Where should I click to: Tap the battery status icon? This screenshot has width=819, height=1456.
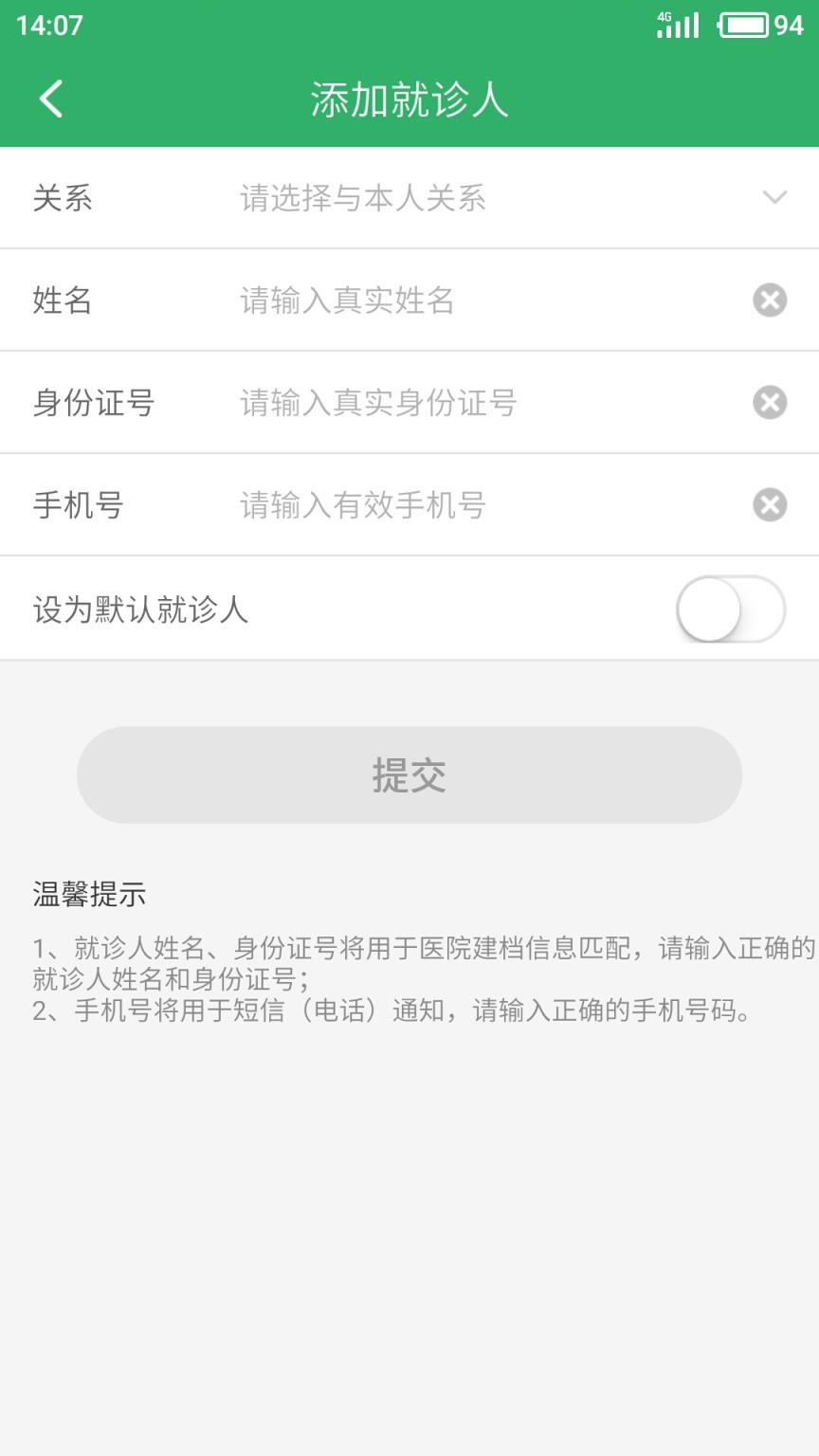(x=744, y=26)
